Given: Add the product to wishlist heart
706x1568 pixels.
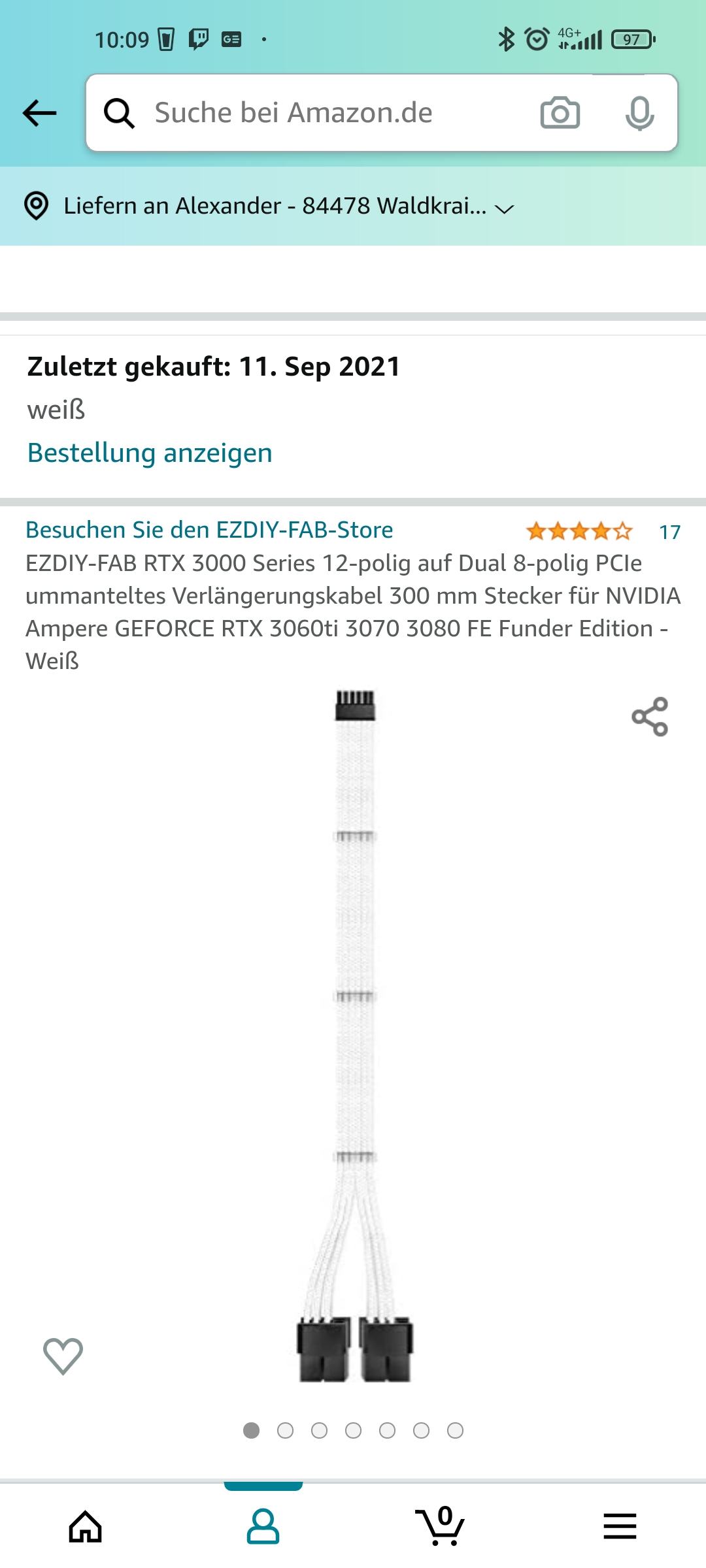Looking at the screenshot, I should coord(63,1356).
